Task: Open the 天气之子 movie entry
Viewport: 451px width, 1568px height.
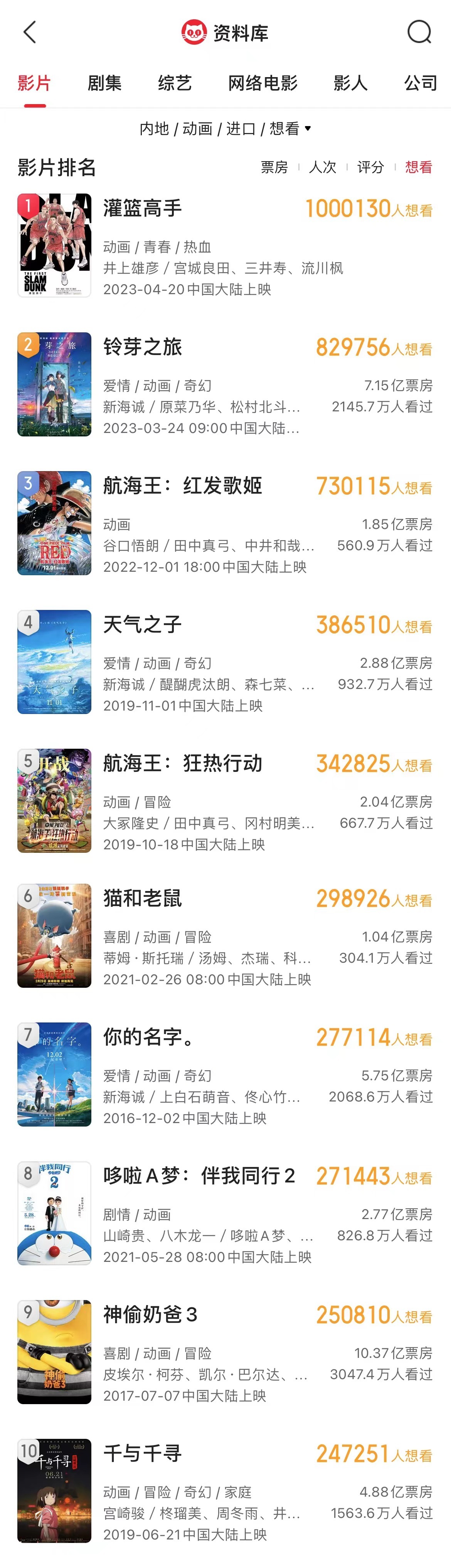Action: (x=143, y=625)
